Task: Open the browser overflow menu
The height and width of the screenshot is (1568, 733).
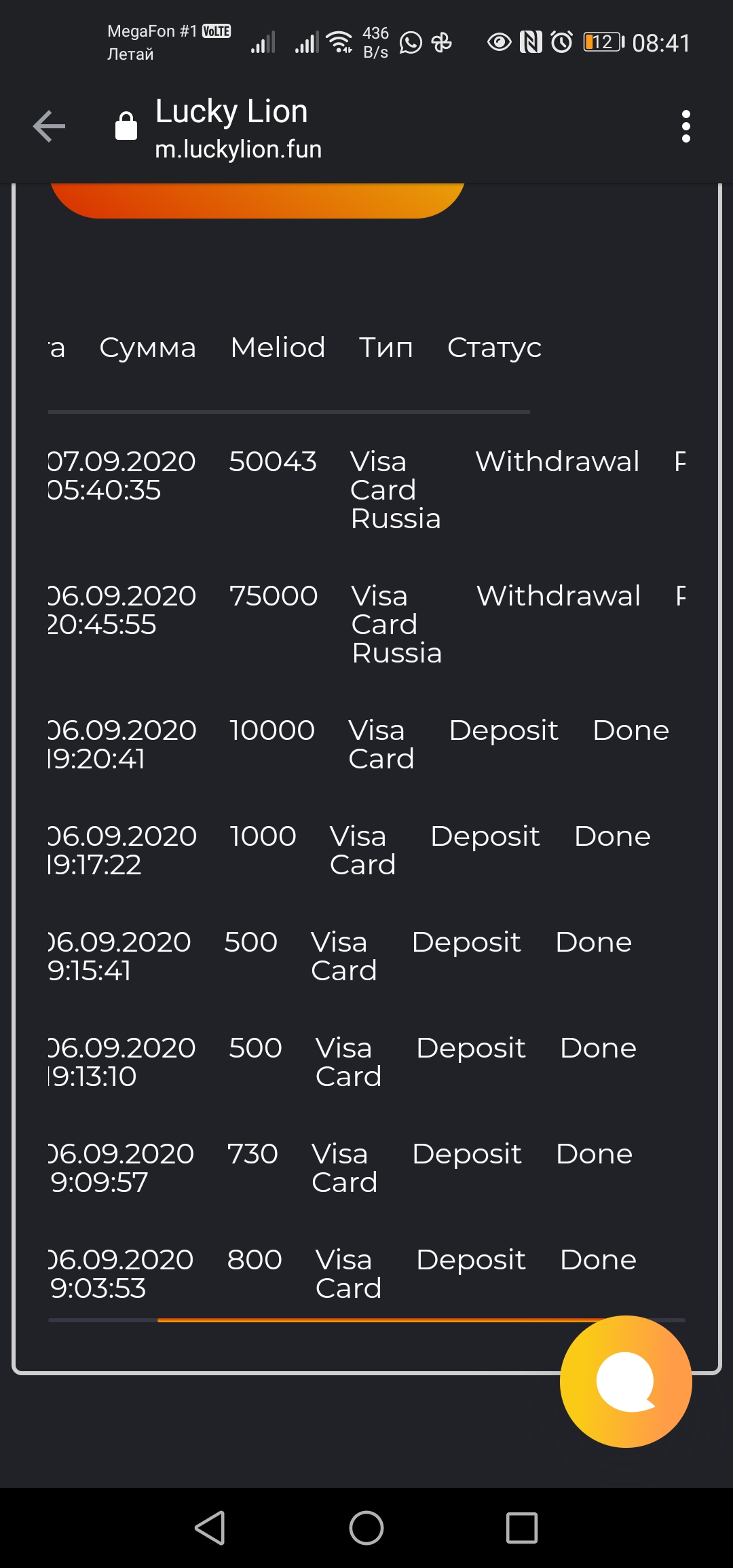Action: tap(685, 126)
